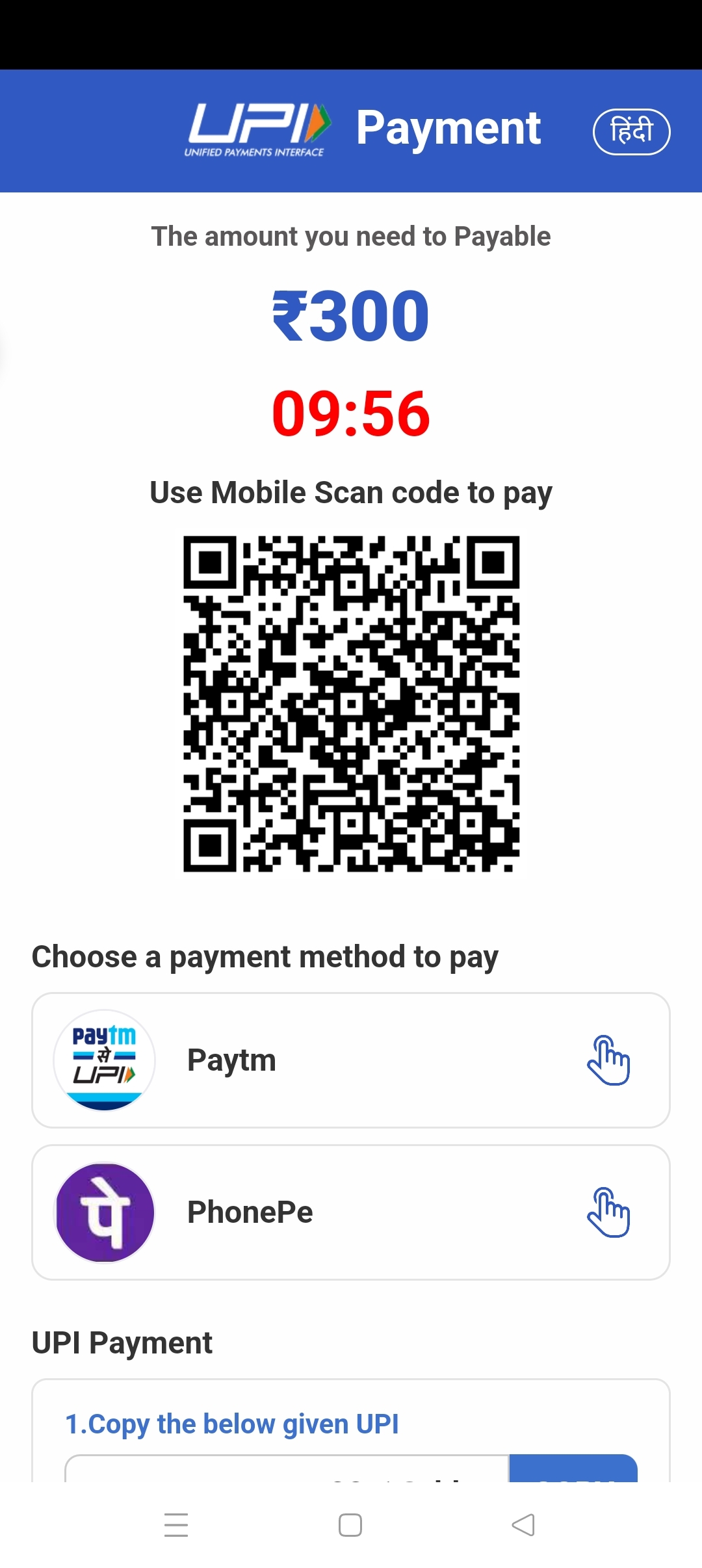Copy the given UPI ID
The width and height of the screenshot is (702, 1568).
(573, 1470)
